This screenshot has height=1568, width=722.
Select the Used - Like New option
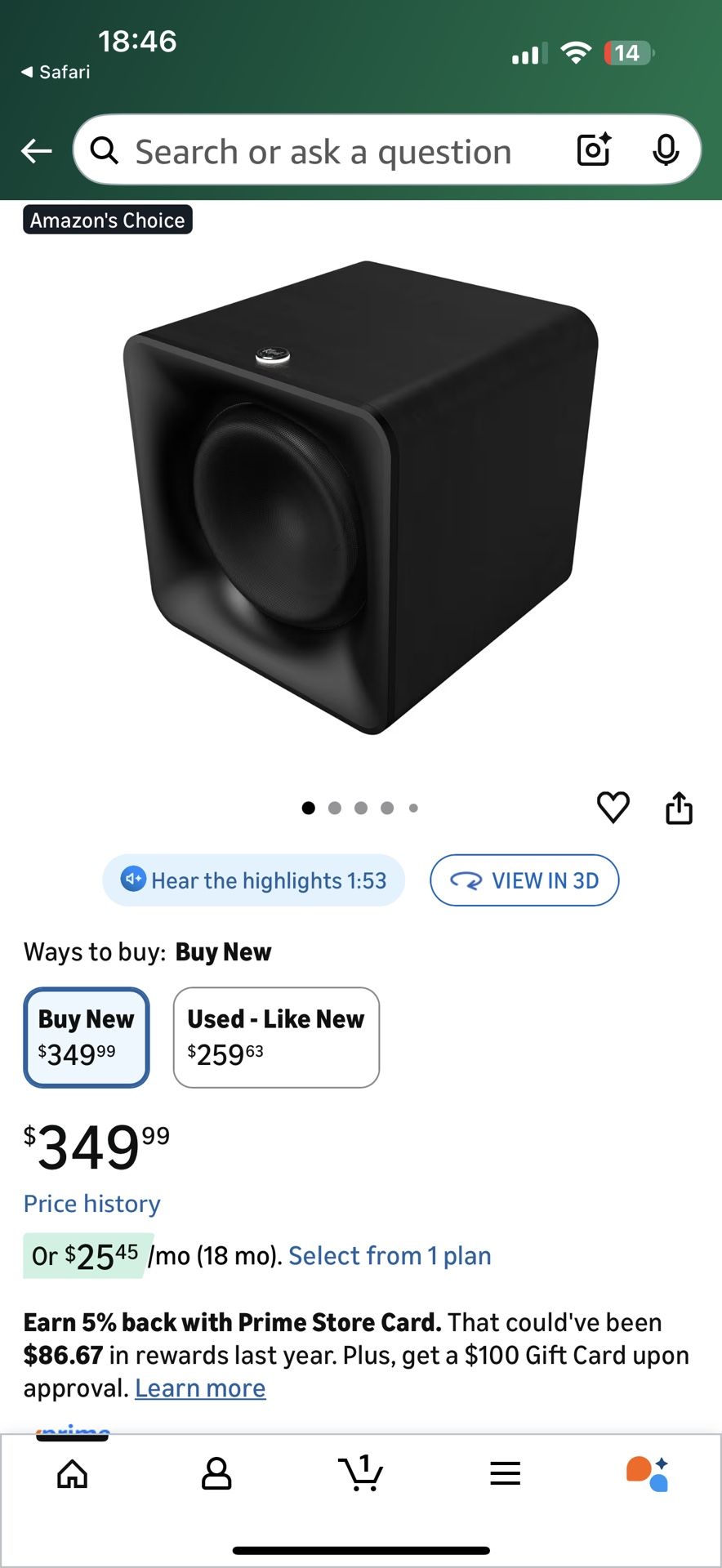click(x=275, y=1037)
